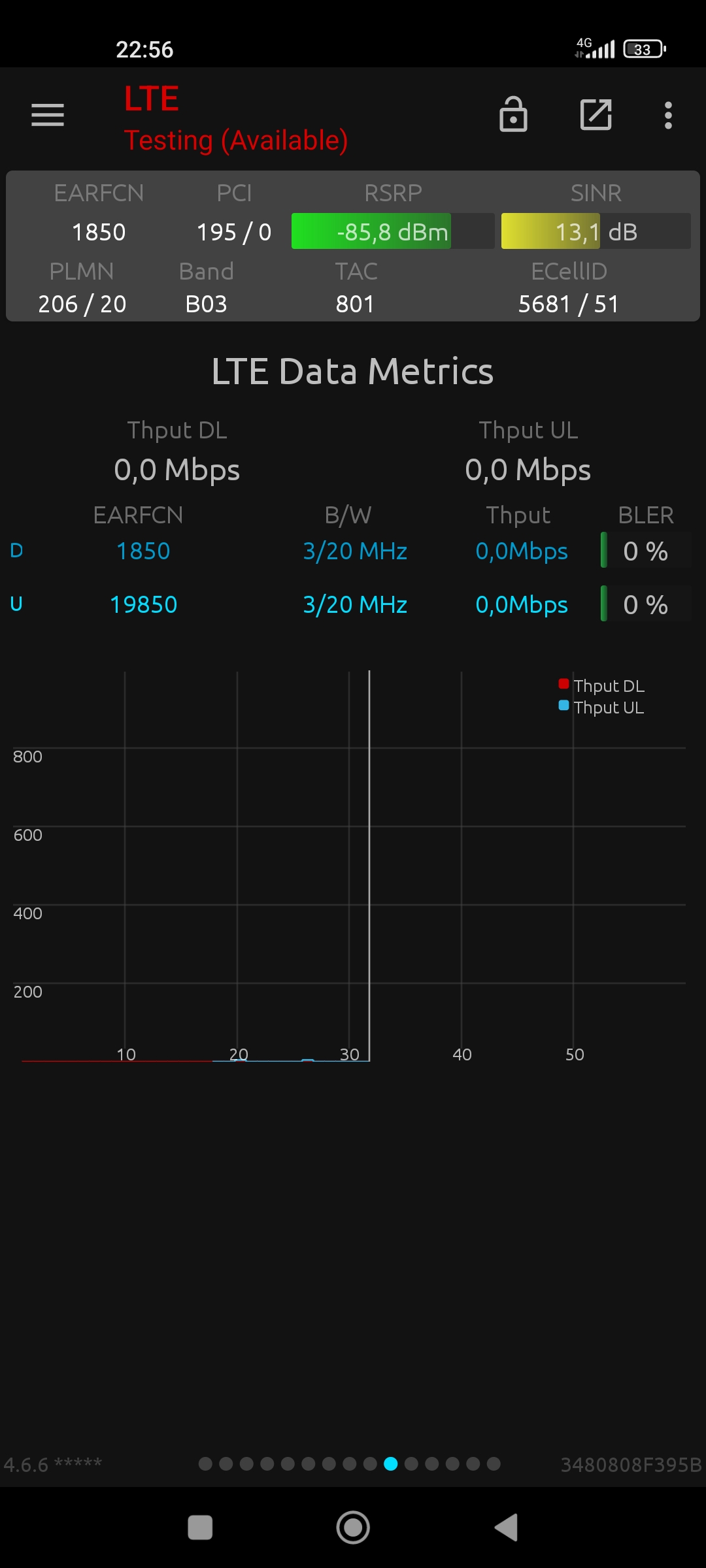Tap the lock icon in the toolbar
Image resolution: width=706 pixels, height=1568 pixels.
(x=513, y=115)
